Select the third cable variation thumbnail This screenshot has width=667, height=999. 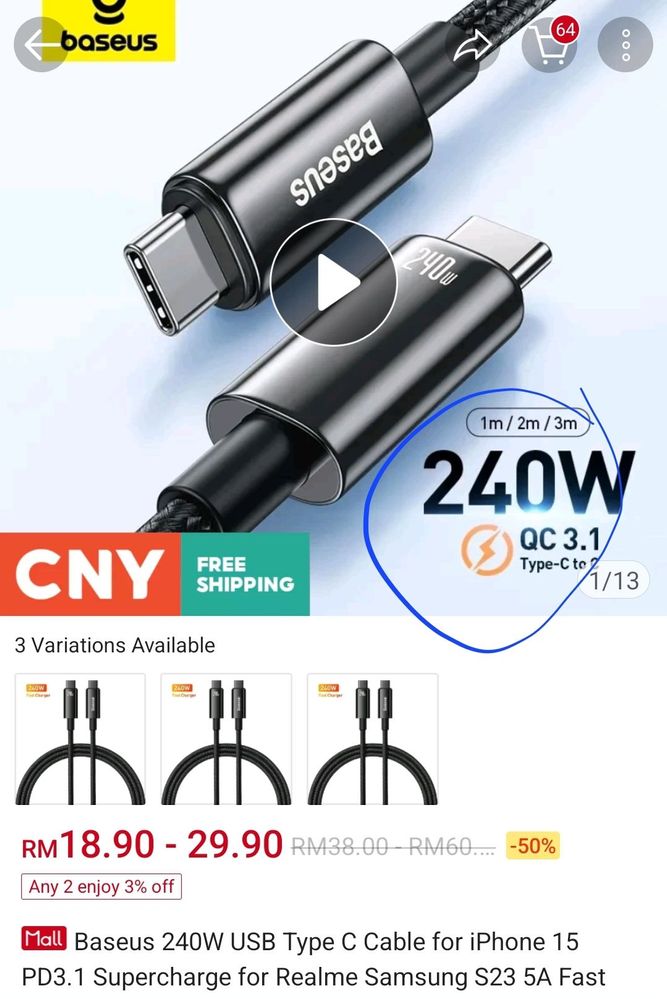point(372,738)
